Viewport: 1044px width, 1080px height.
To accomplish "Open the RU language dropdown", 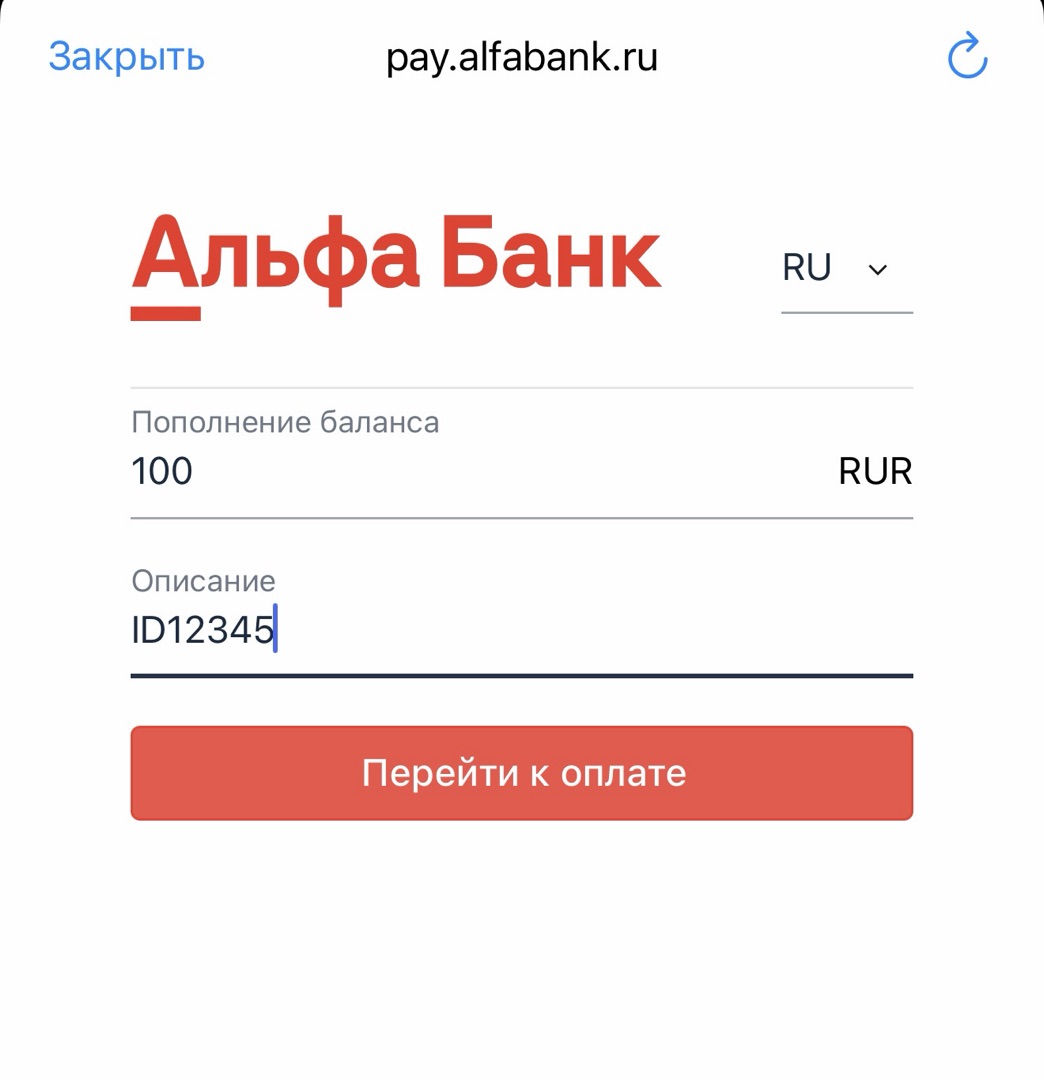I will pyautogui.click(x=846, y=269).
